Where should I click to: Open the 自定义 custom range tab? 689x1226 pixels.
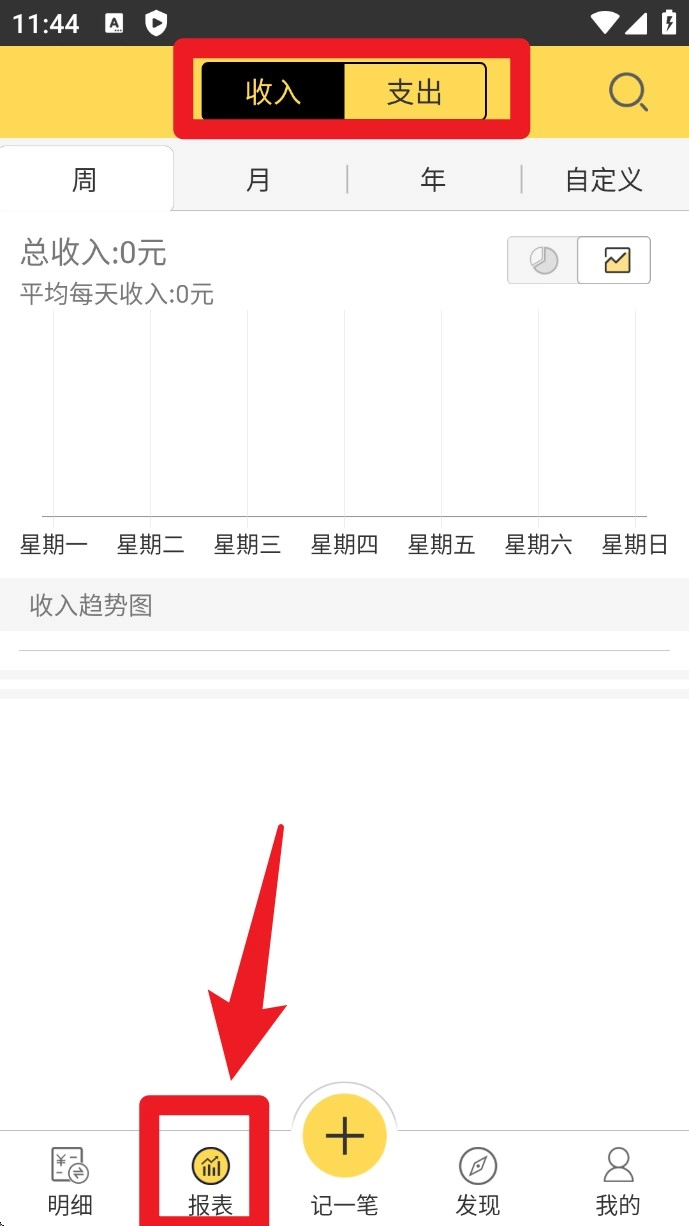[604, 180]
